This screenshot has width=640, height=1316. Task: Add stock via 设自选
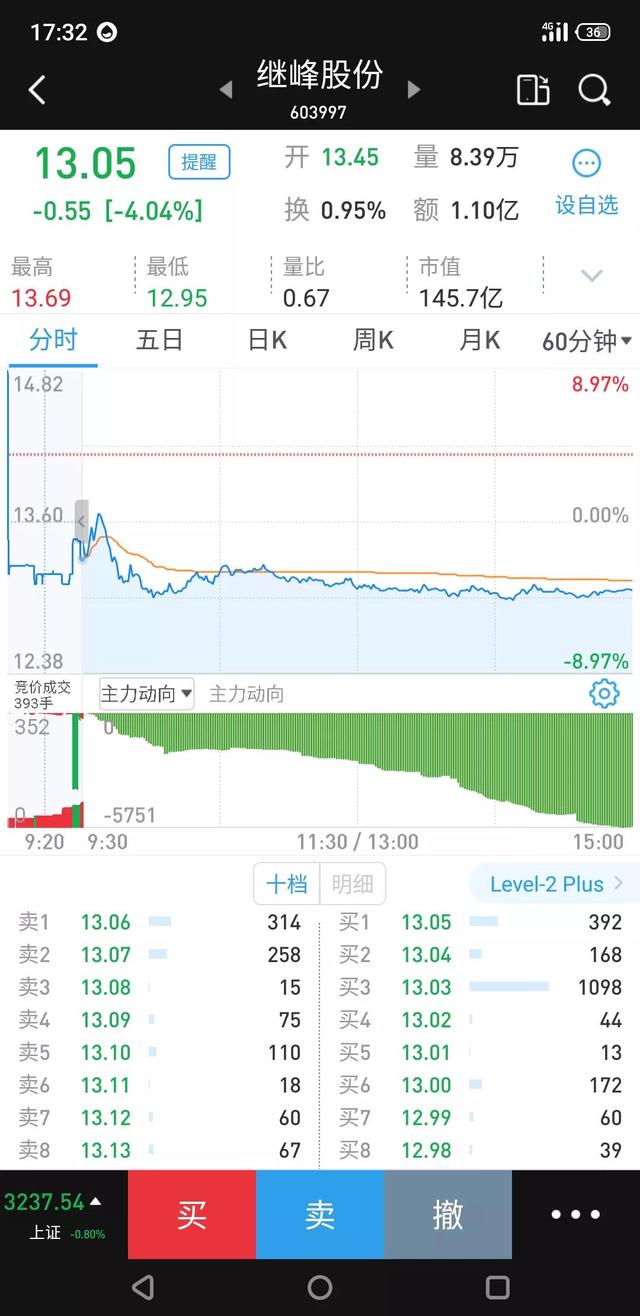click(x=587, y=182)
